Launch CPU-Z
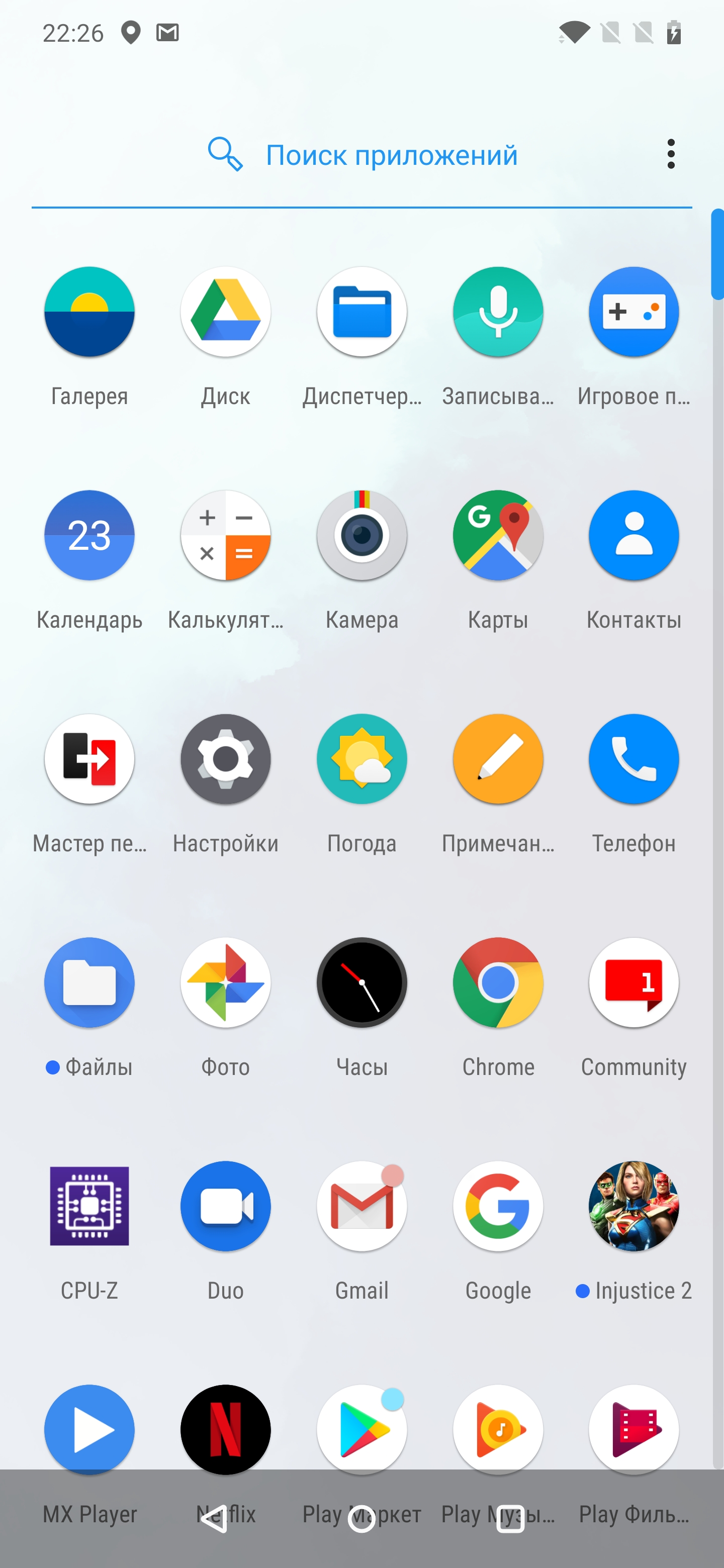The height and width of the screenshot is (1568, 724). pyautogui.click(x=89, y=1206)
